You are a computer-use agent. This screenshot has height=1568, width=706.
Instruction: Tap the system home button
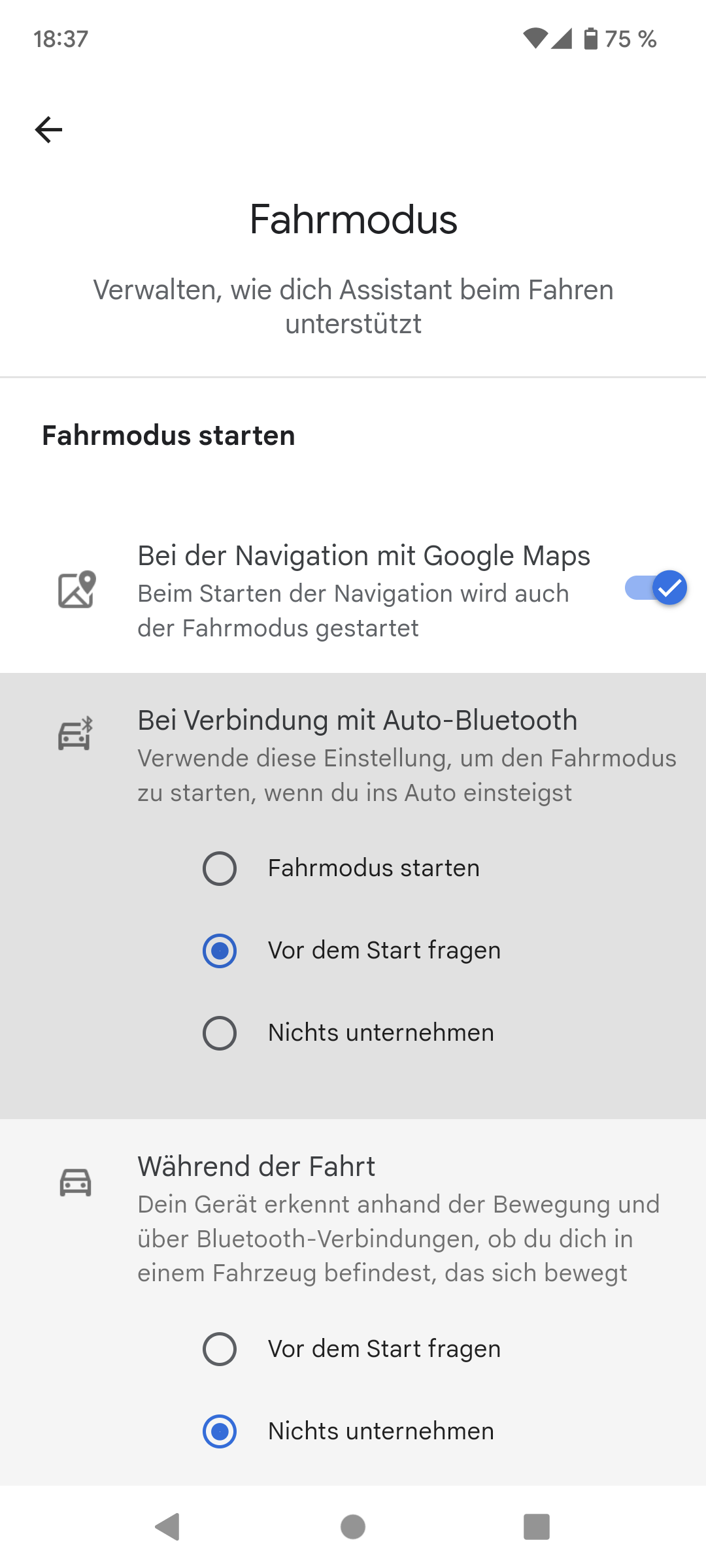pos(353,1527)
